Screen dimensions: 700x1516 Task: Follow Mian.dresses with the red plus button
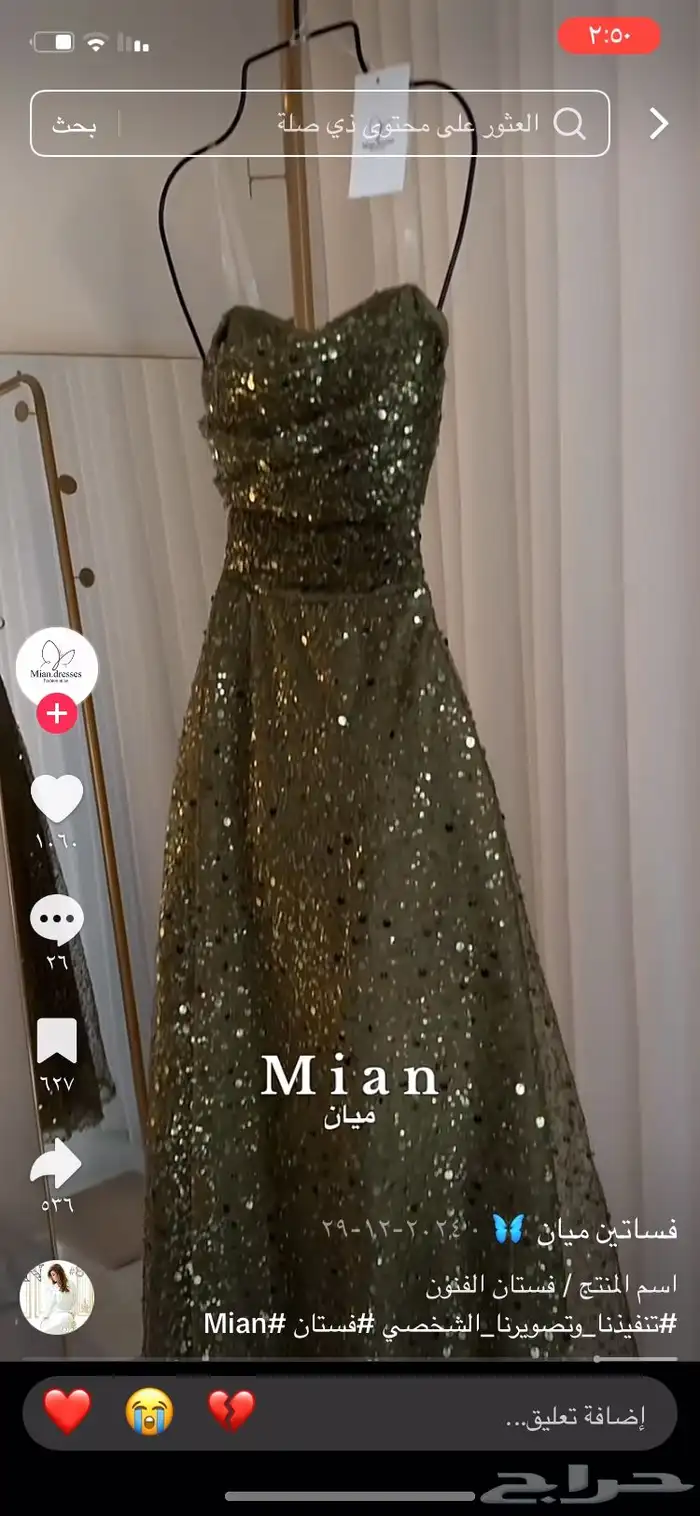pyautogui.click(x=57, y=715)
